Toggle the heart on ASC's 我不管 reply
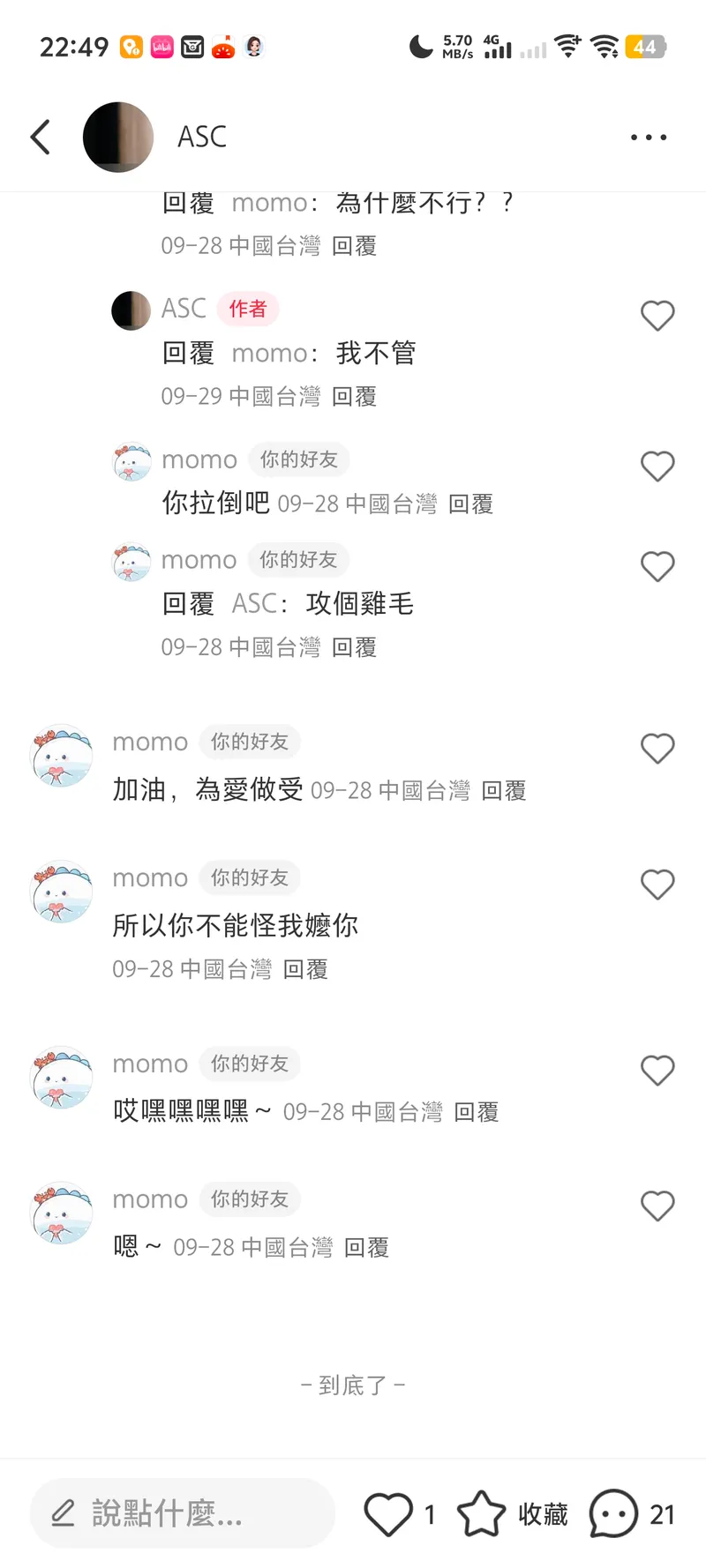 657,315
